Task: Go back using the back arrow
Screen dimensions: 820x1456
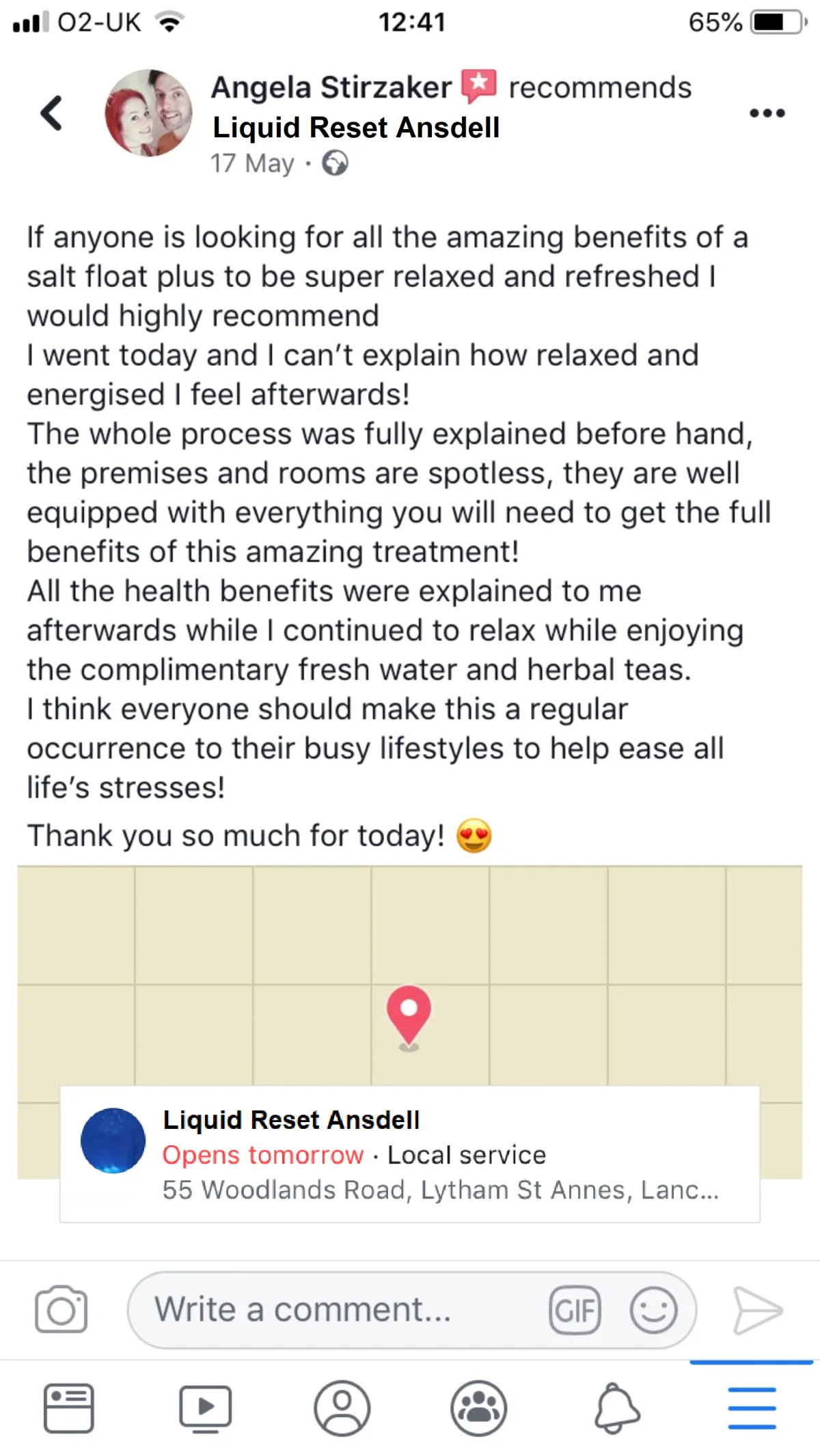Action: [x=52, y=113]
